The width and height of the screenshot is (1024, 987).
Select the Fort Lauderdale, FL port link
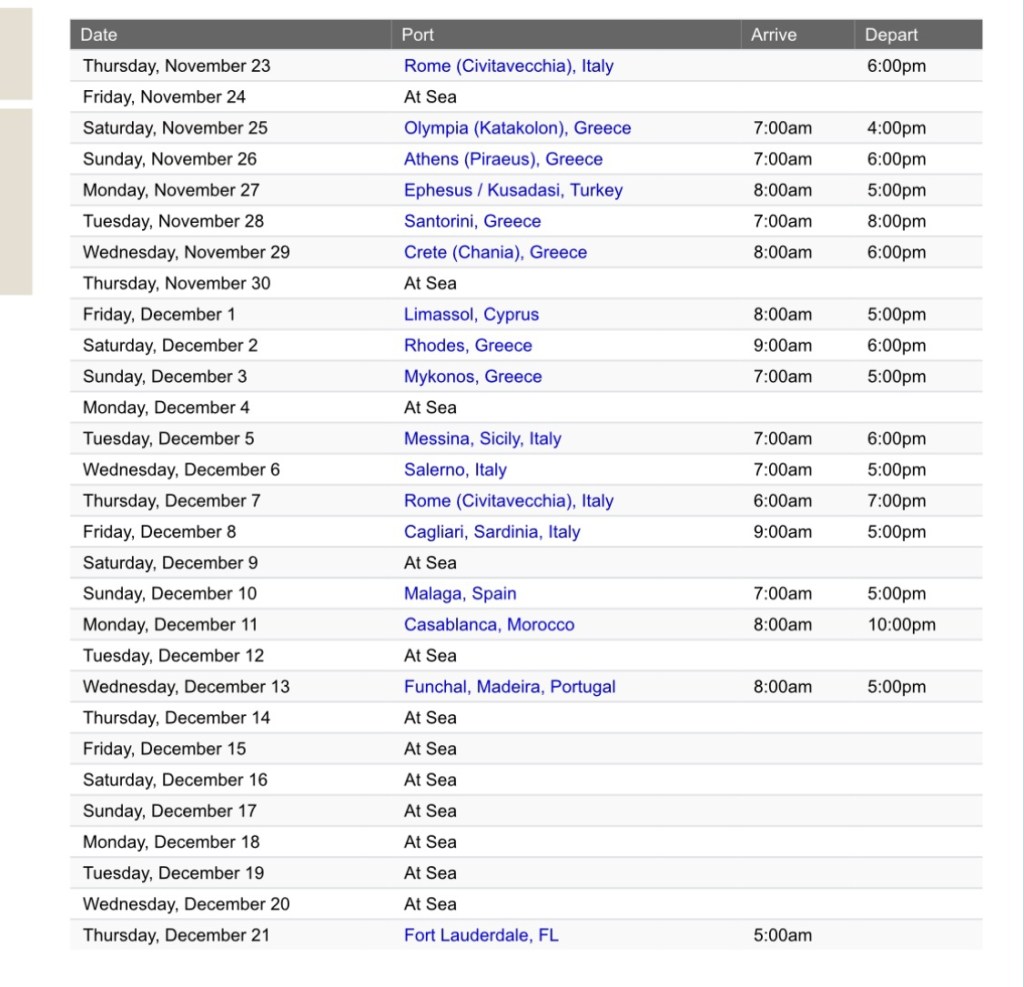point(481,936)
